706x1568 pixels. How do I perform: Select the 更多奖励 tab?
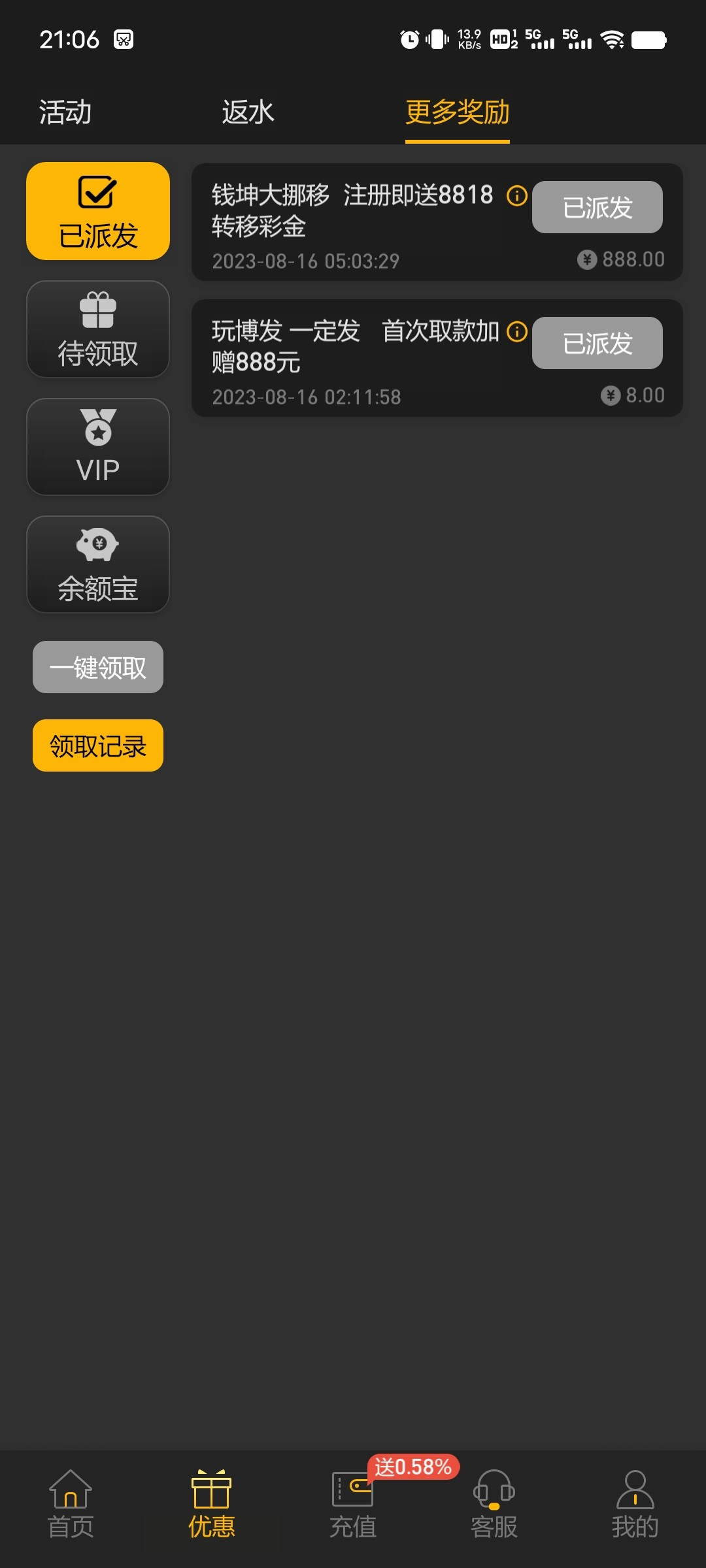click(457, 112)
